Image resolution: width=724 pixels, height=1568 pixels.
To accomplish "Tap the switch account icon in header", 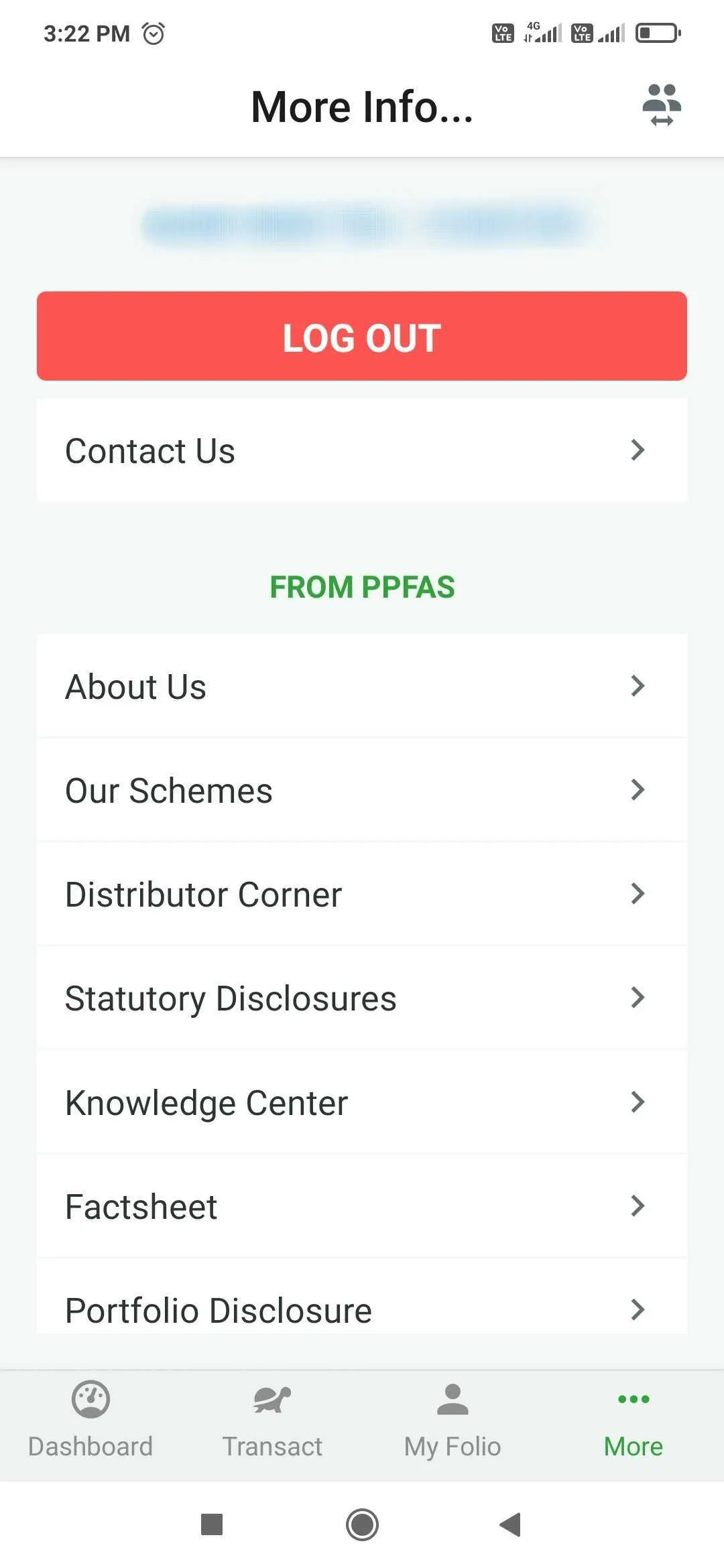I will pyautogui.click(x=661, y=105).
